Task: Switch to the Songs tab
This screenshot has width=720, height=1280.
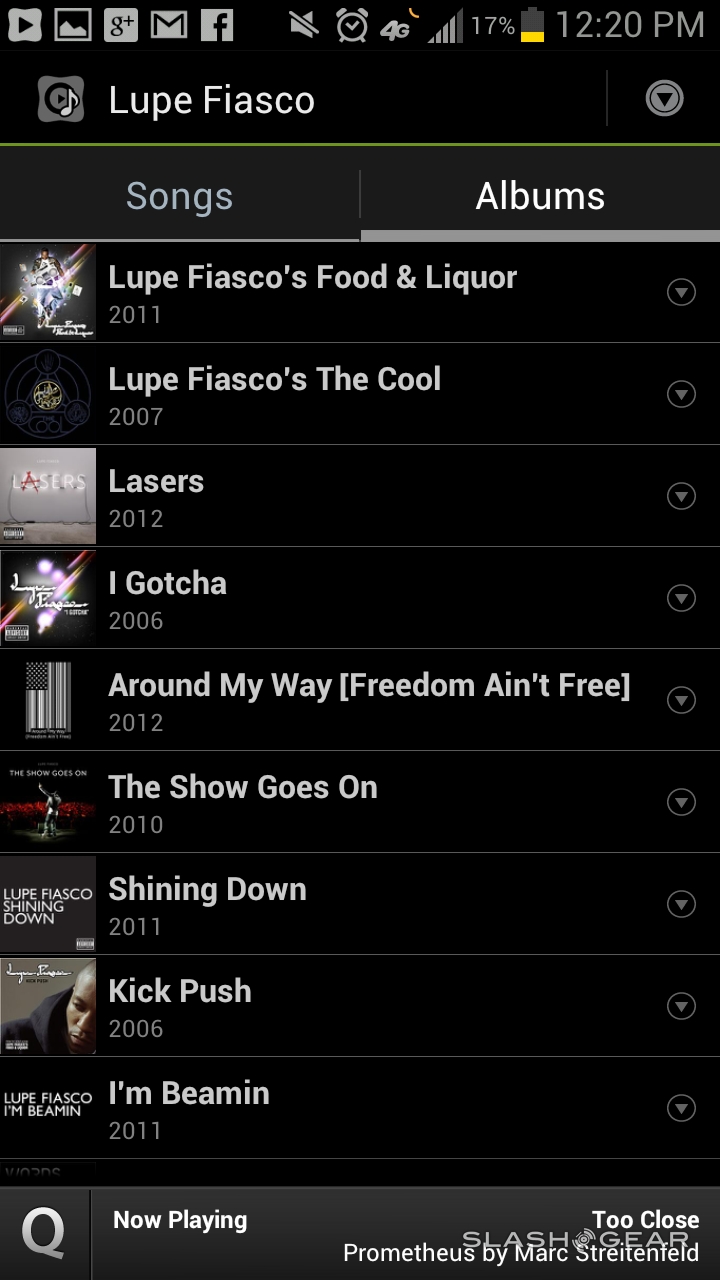Action: 180,196
